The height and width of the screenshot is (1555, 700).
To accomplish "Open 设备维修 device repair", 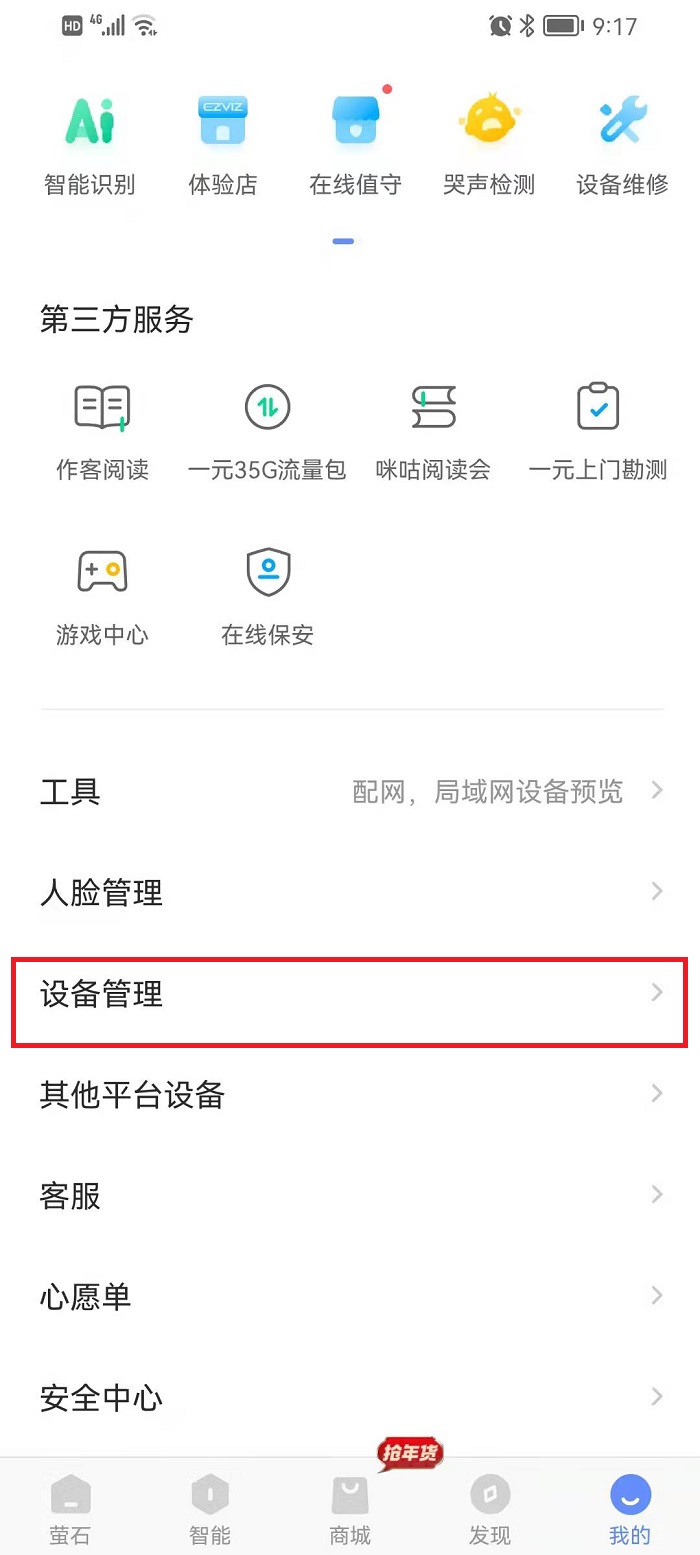I will point(622,145).
